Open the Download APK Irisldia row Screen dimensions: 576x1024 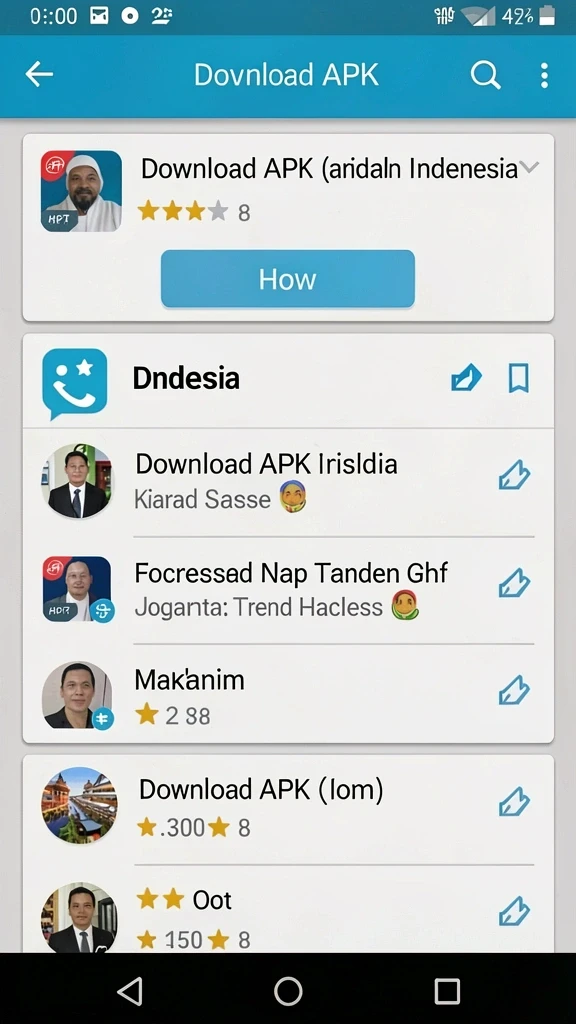tap(288, 481)
